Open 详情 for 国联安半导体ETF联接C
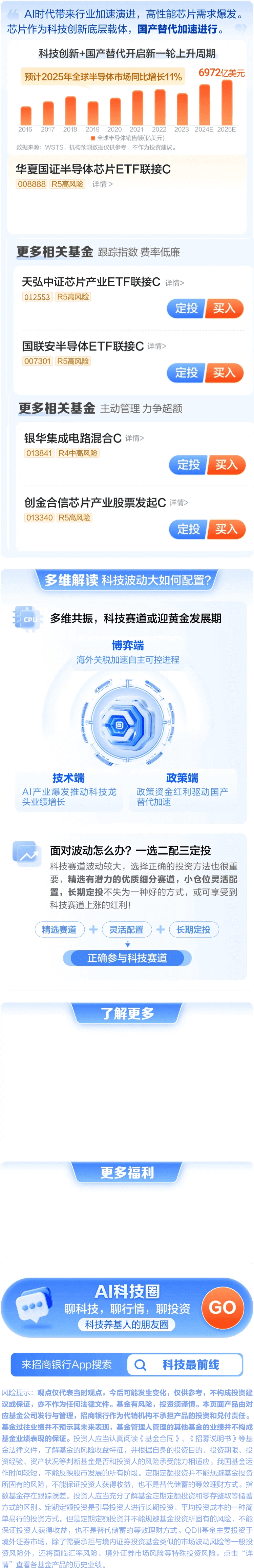The width and height of the screenshot is (254, 1568). 157,346
